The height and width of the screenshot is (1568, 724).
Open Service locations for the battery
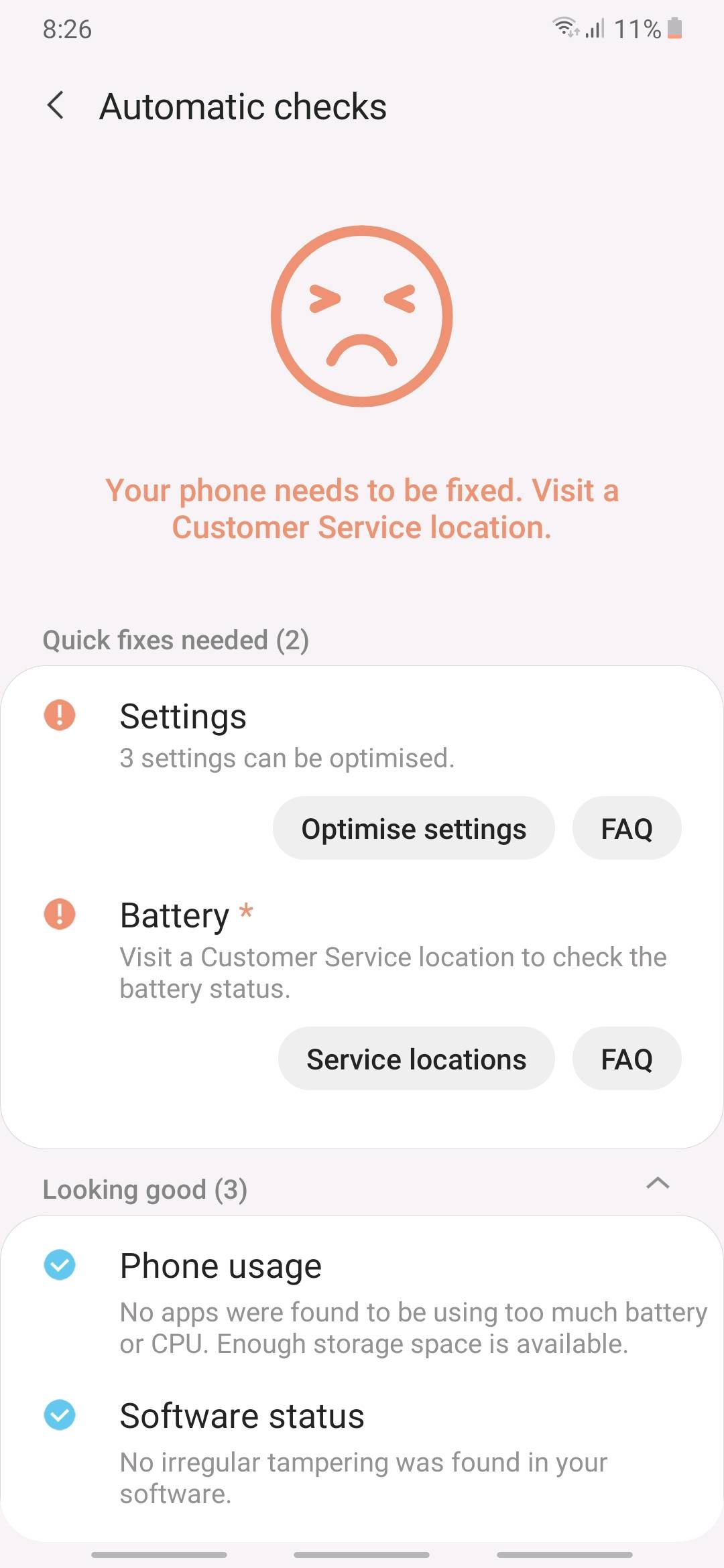[x=416, y=1059]
